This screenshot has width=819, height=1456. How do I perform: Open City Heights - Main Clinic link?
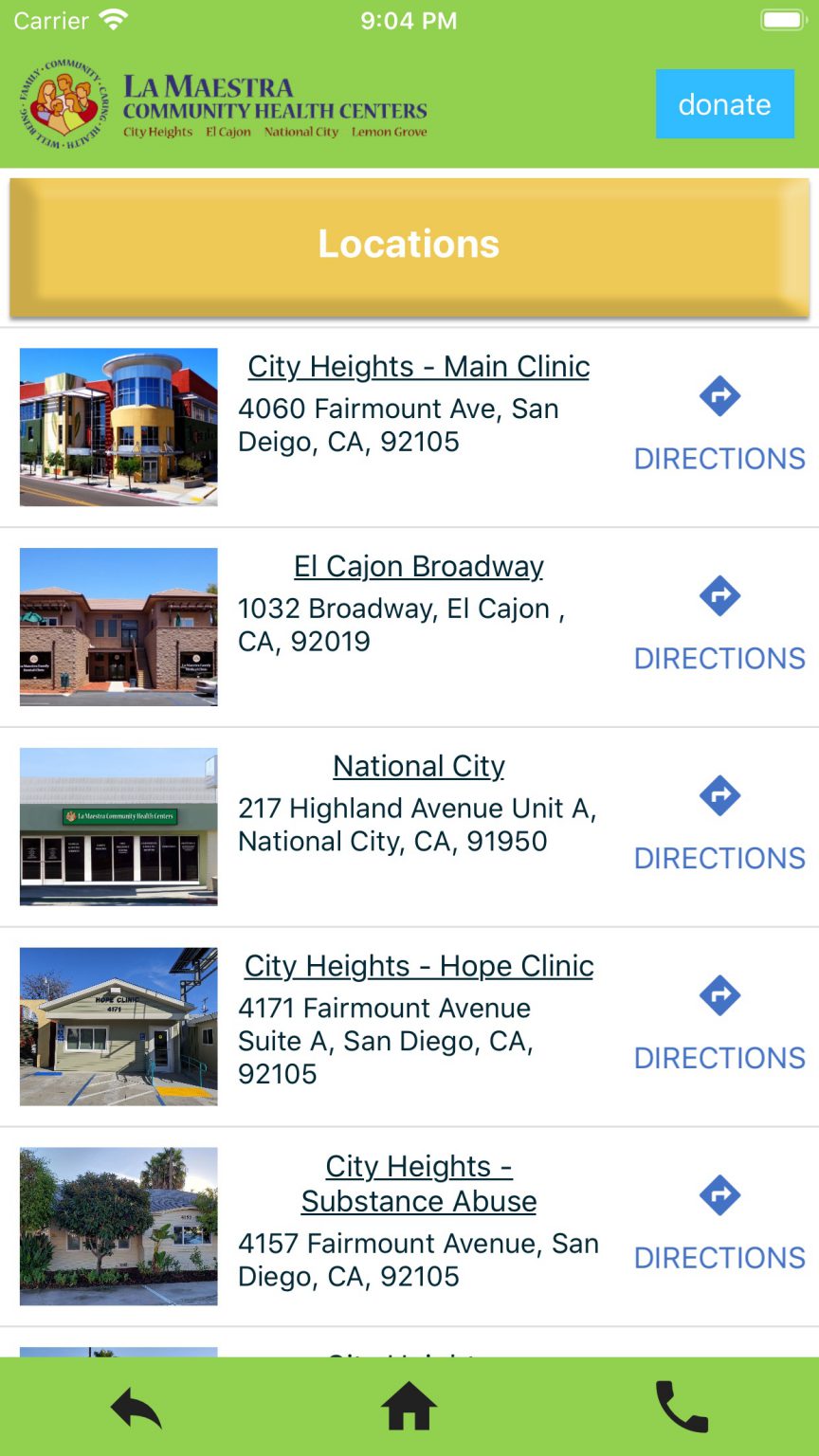point(419,367)
